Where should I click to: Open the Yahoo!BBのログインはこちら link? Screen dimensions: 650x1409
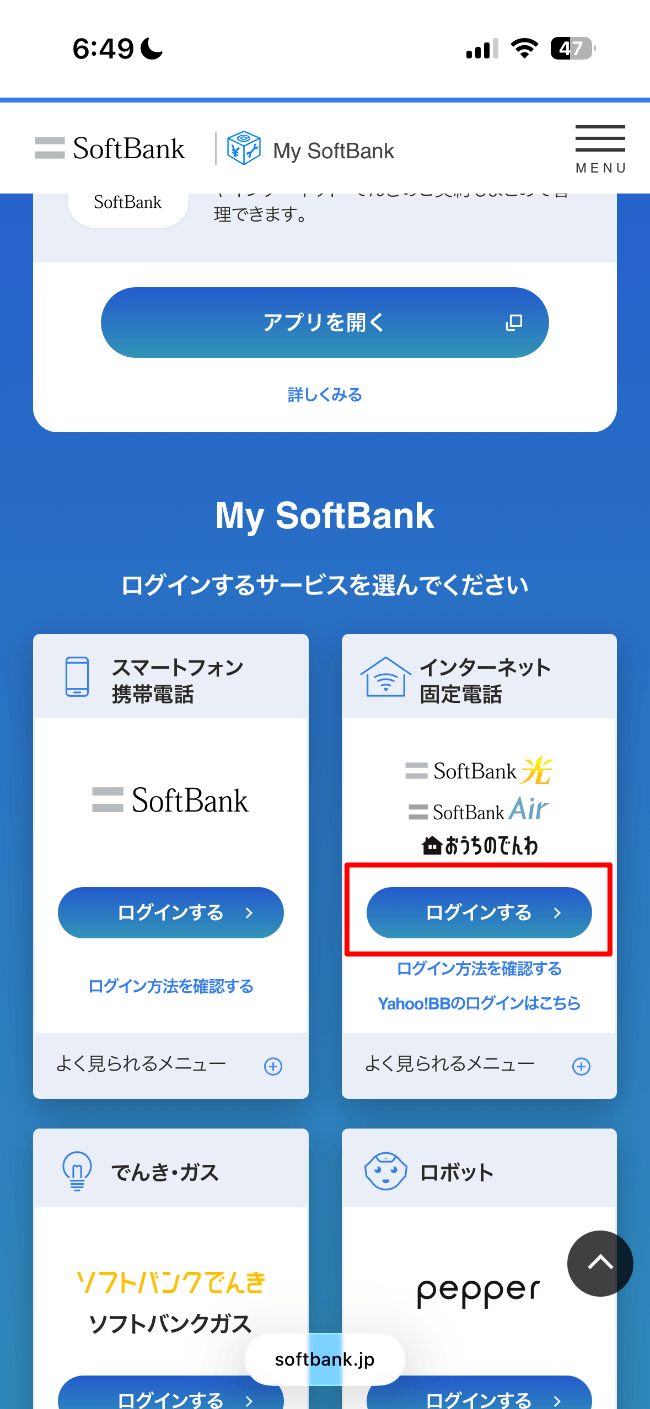point(479,1002)
